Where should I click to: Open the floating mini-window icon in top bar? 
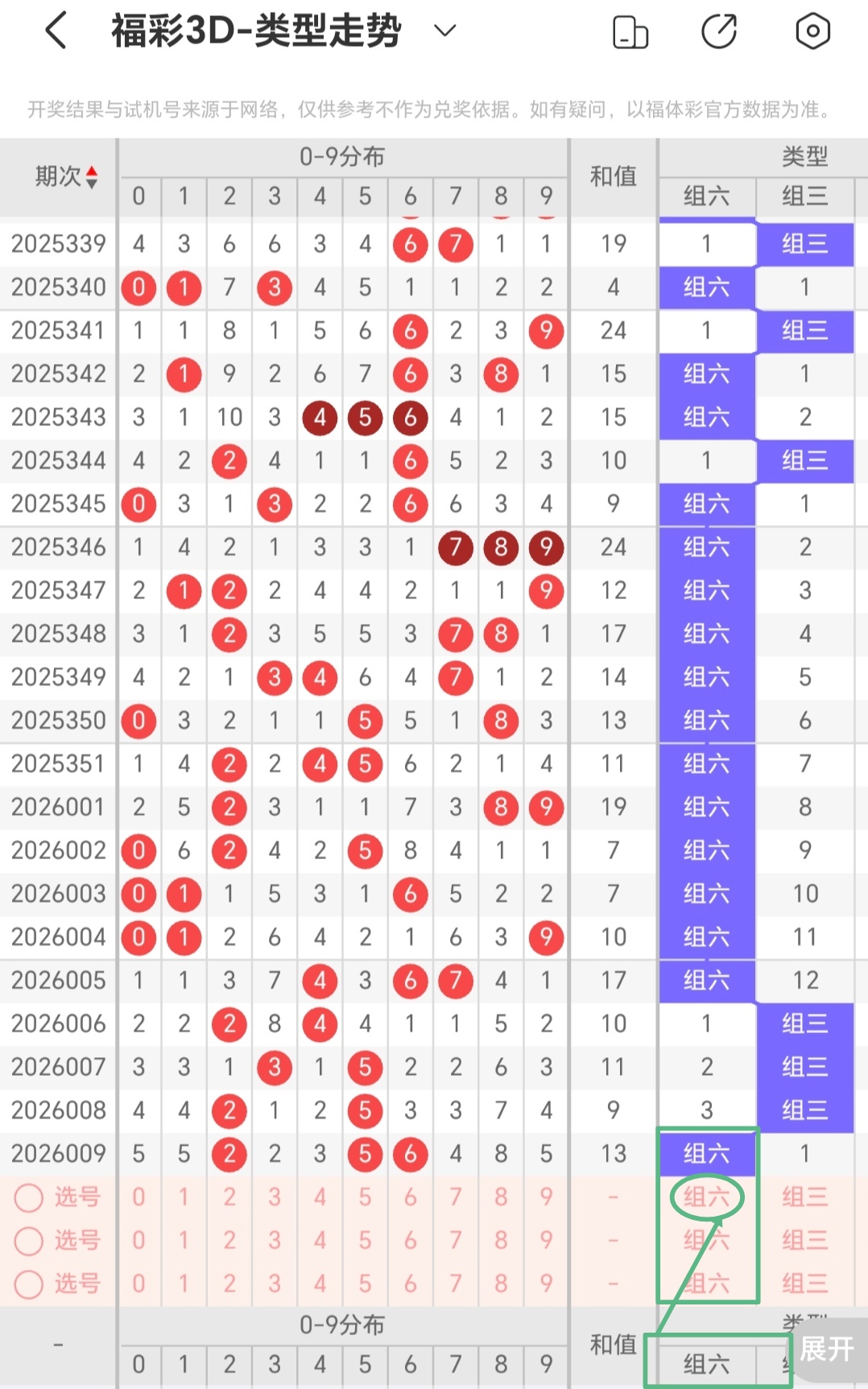coord(630,31)
